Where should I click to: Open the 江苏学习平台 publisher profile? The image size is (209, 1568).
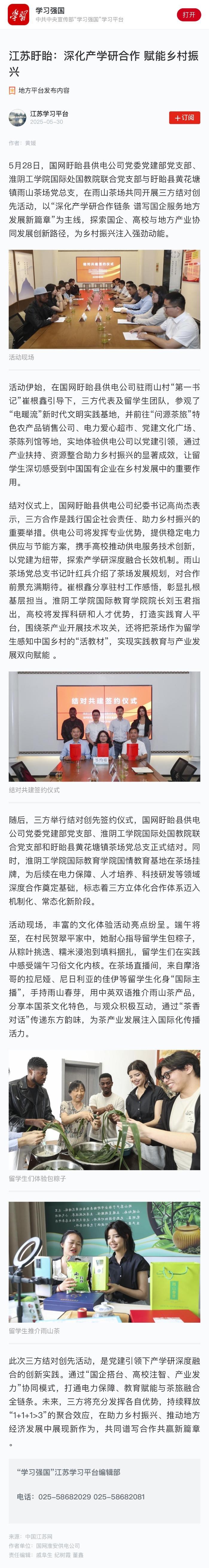point(49,114)
